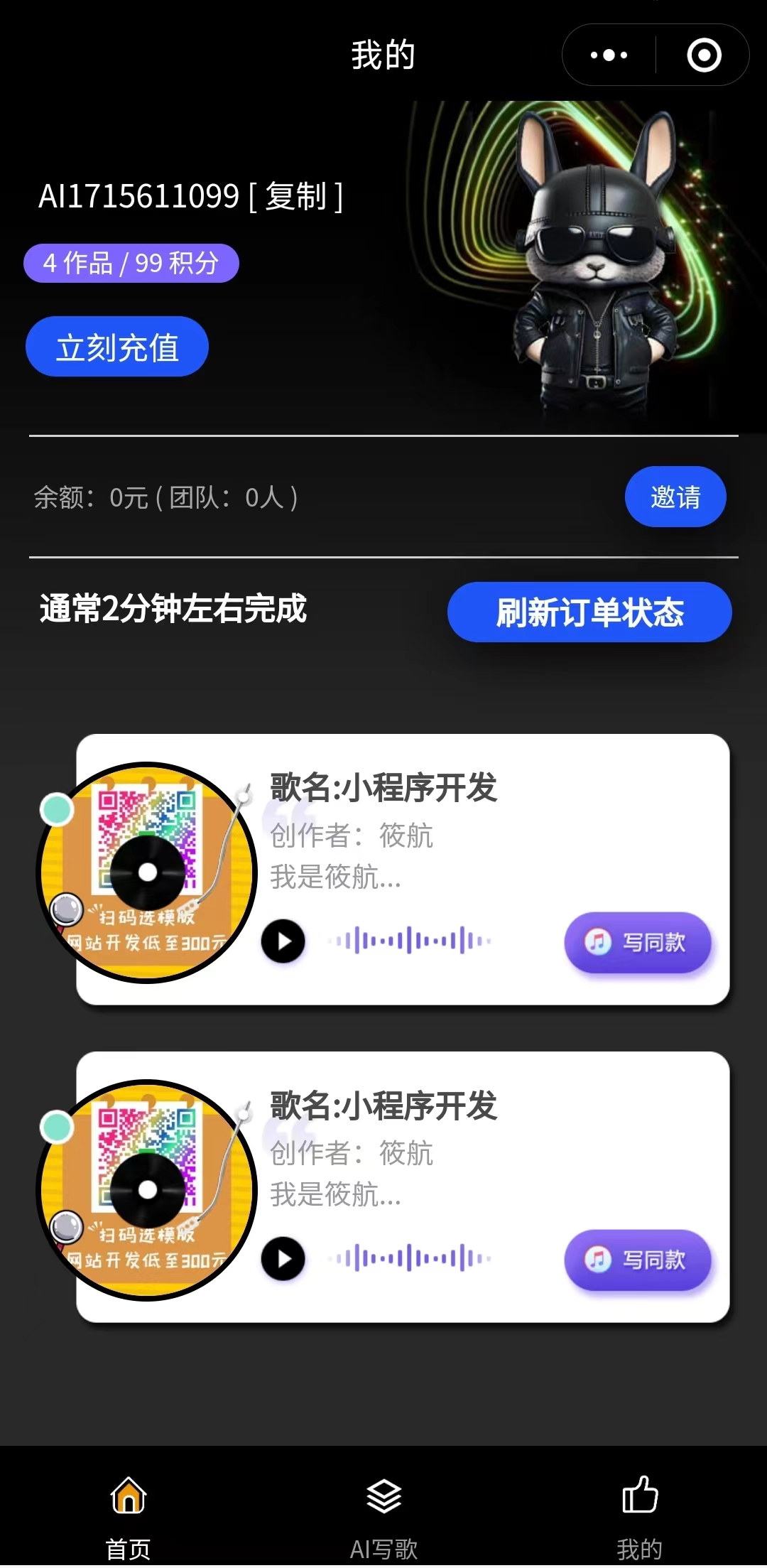Screen dimensions: 767x1568
Task: Tap 写同款 on the second song card
Action: click(637, 1260)
